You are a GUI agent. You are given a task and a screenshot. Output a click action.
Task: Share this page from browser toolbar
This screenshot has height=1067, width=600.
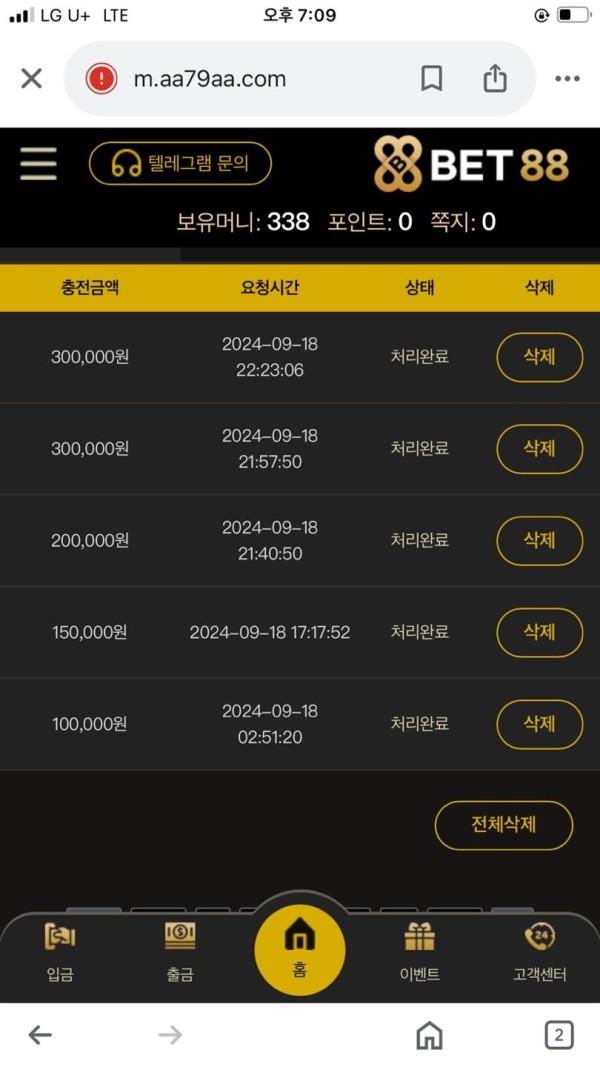tap(495, 79)
